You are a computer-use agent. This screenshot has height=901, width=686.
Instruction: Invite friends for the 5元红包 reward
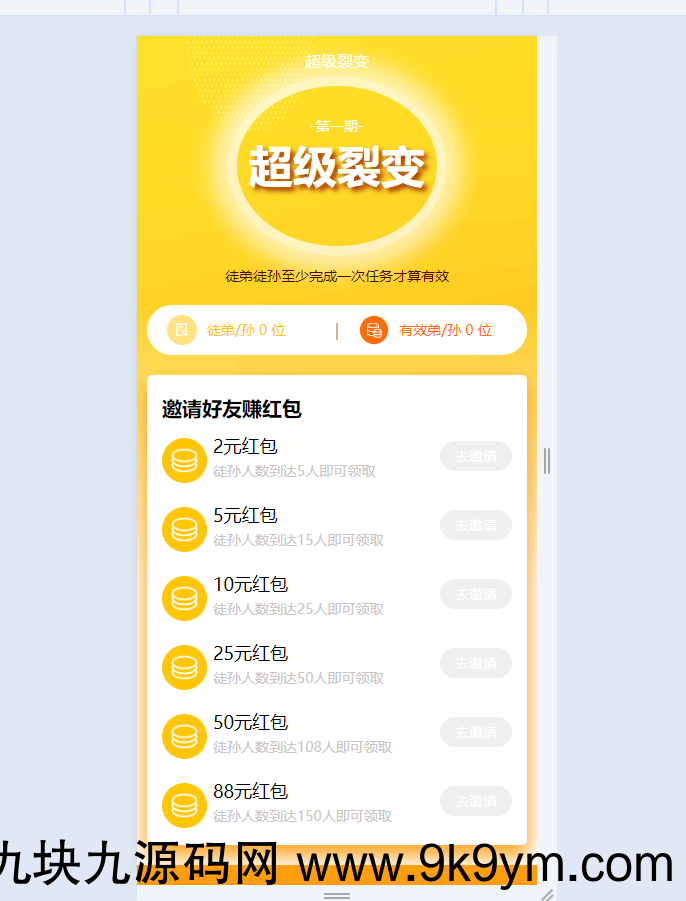[476, 525]
